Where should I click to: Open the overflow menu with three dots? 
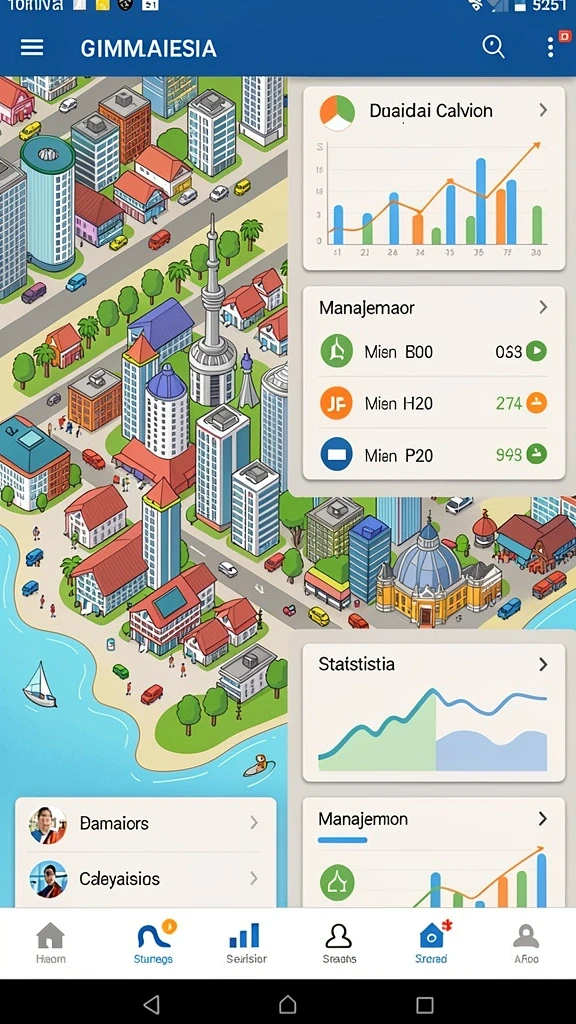click(x=551, y=47)
